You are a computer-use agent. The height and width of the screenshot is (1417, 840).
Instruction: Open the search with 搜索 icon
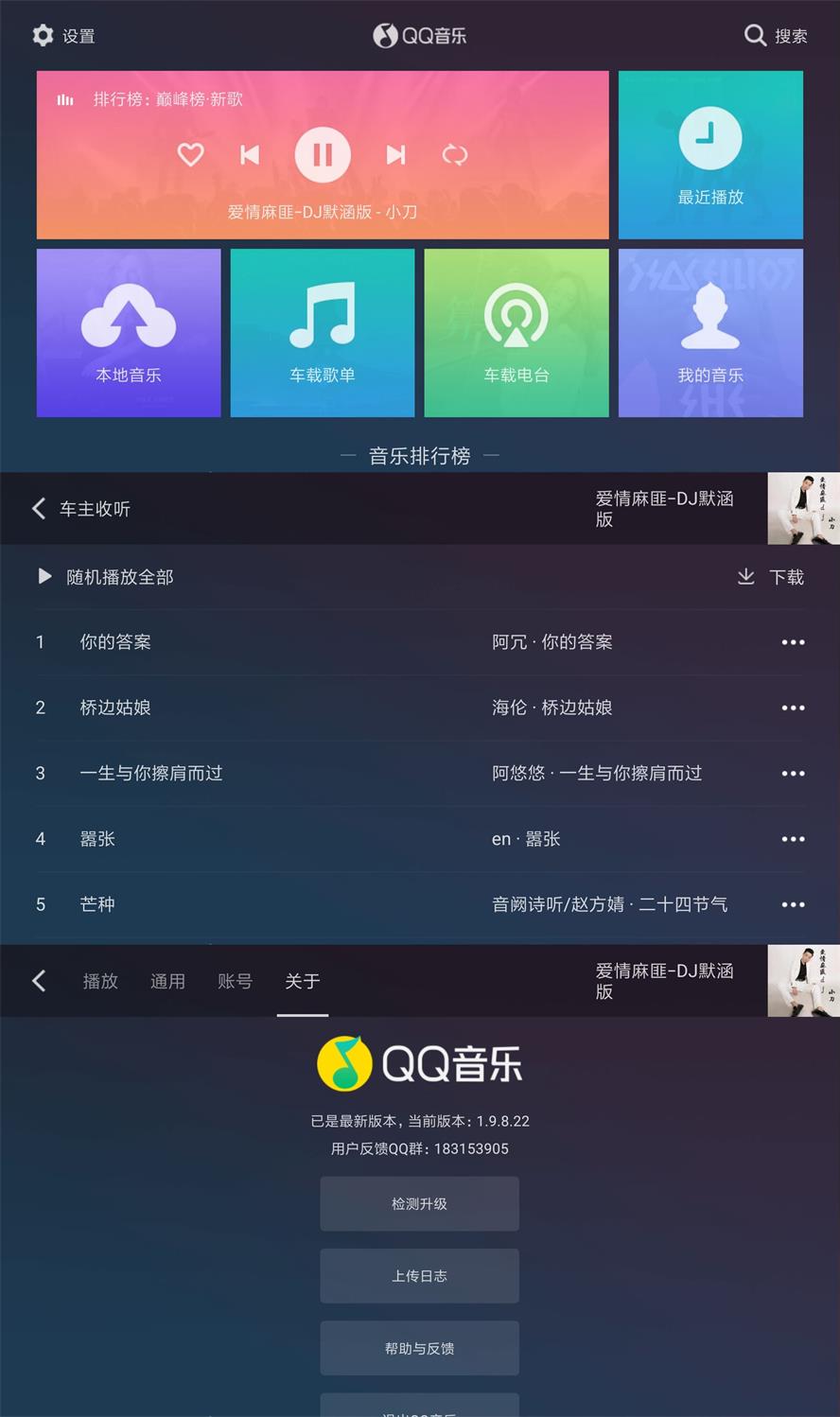click(755, 35)
